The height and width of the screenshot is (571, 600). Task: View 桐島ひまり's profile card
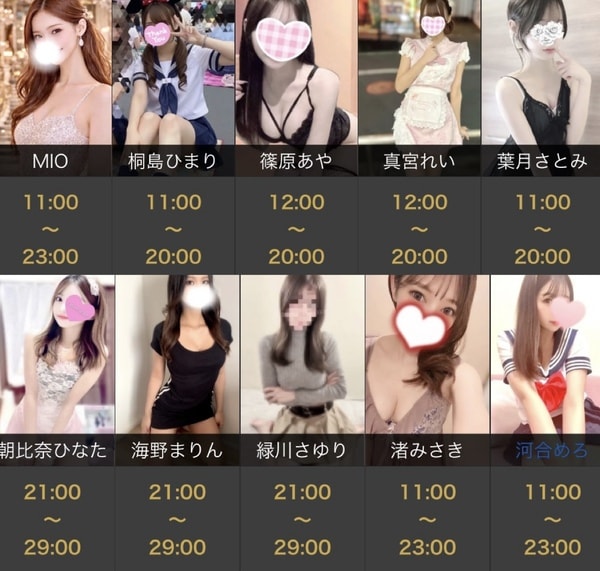pyautogui.click(x=173, y=90)
